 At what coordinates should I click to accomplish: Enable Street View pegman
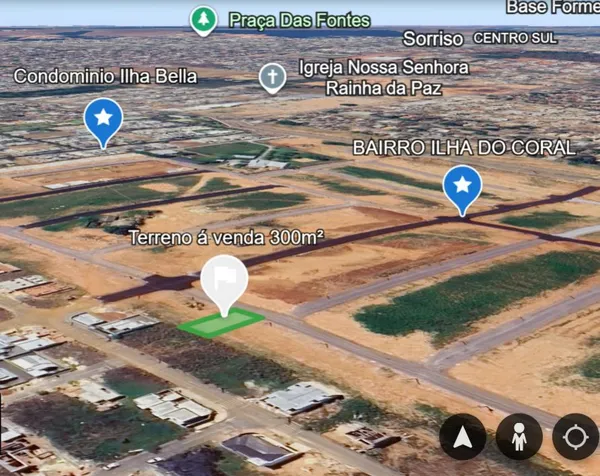pyautogui.click(x=519, y=437)
